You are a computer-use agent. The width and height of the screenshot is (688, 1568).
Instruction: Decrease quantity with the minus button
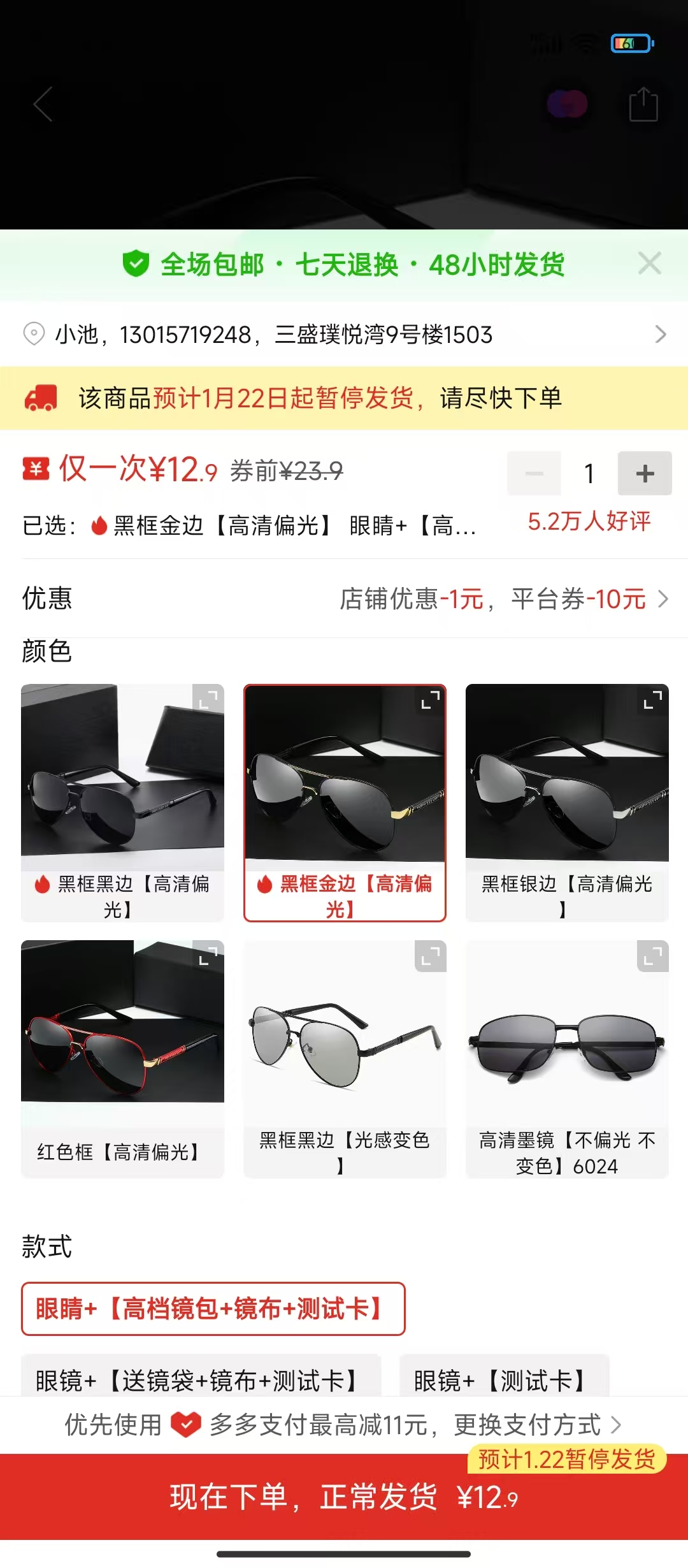(x=534, y=473)
